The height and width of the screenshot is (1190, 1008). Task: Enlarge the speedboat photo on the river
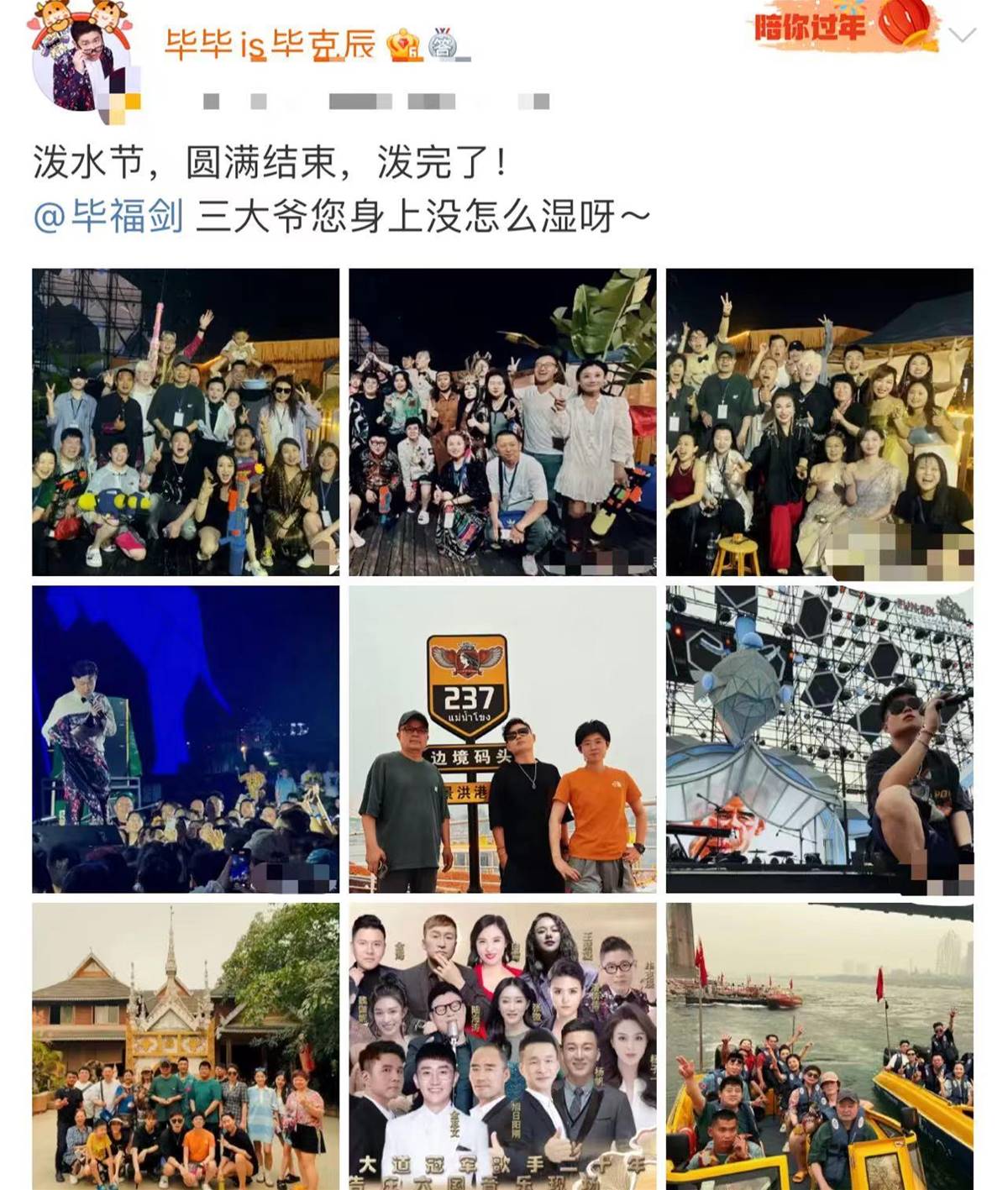click(819, 1046)
